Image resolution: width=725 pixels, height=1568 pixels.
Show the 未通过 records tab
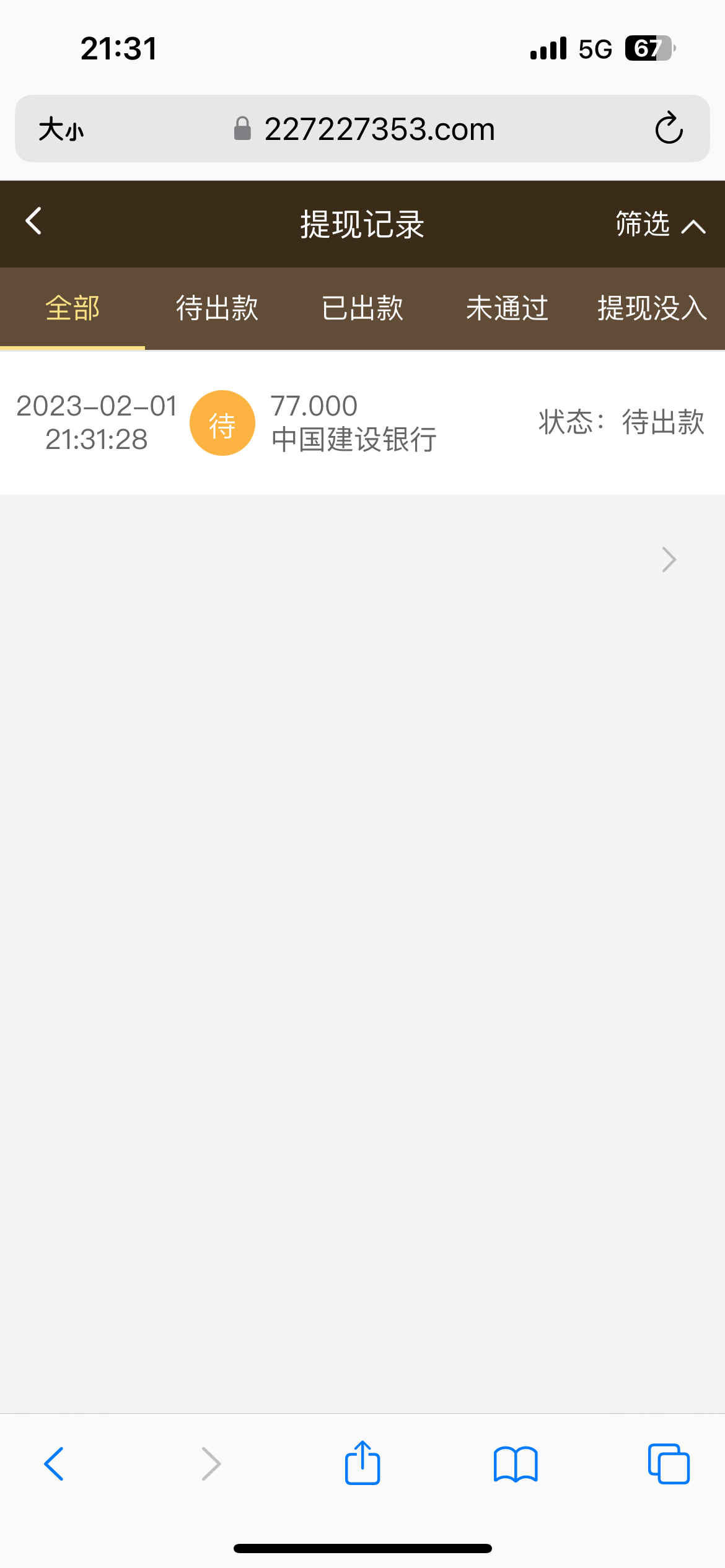(x=507, y=308)
